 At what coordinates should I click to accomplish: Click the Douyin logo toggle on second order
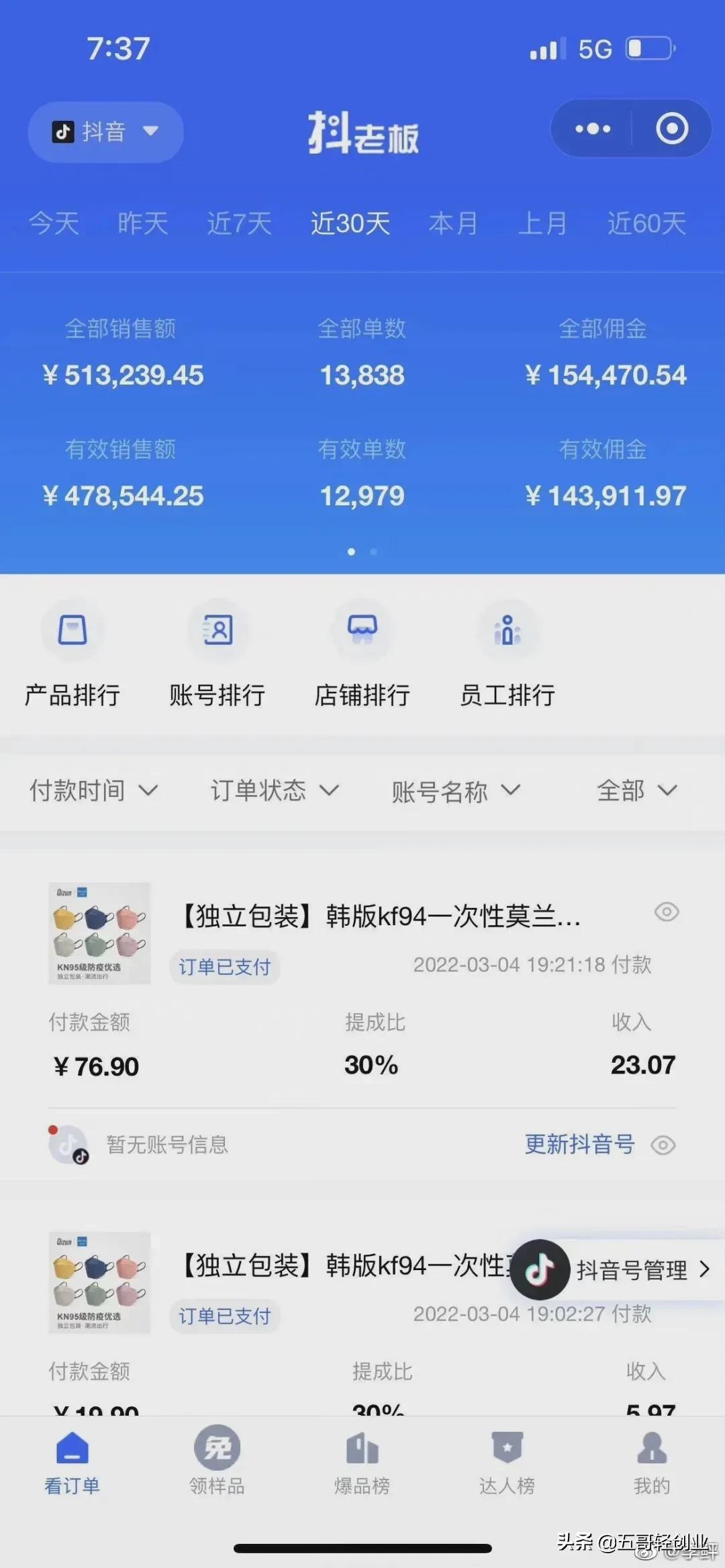(x=540, y=1269)
